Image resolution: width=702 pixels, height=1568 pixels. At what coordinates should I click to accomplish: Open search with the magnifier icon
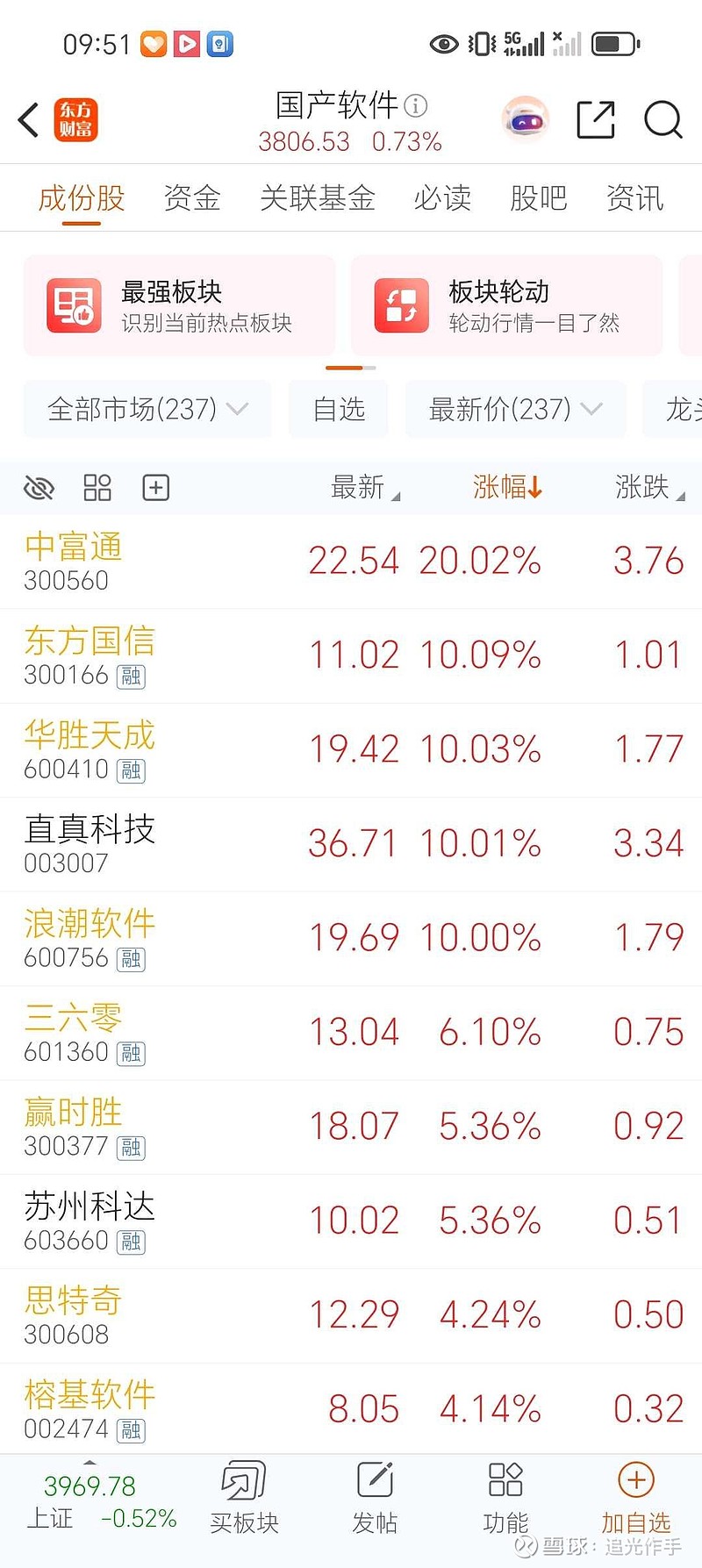pos(663,120)
